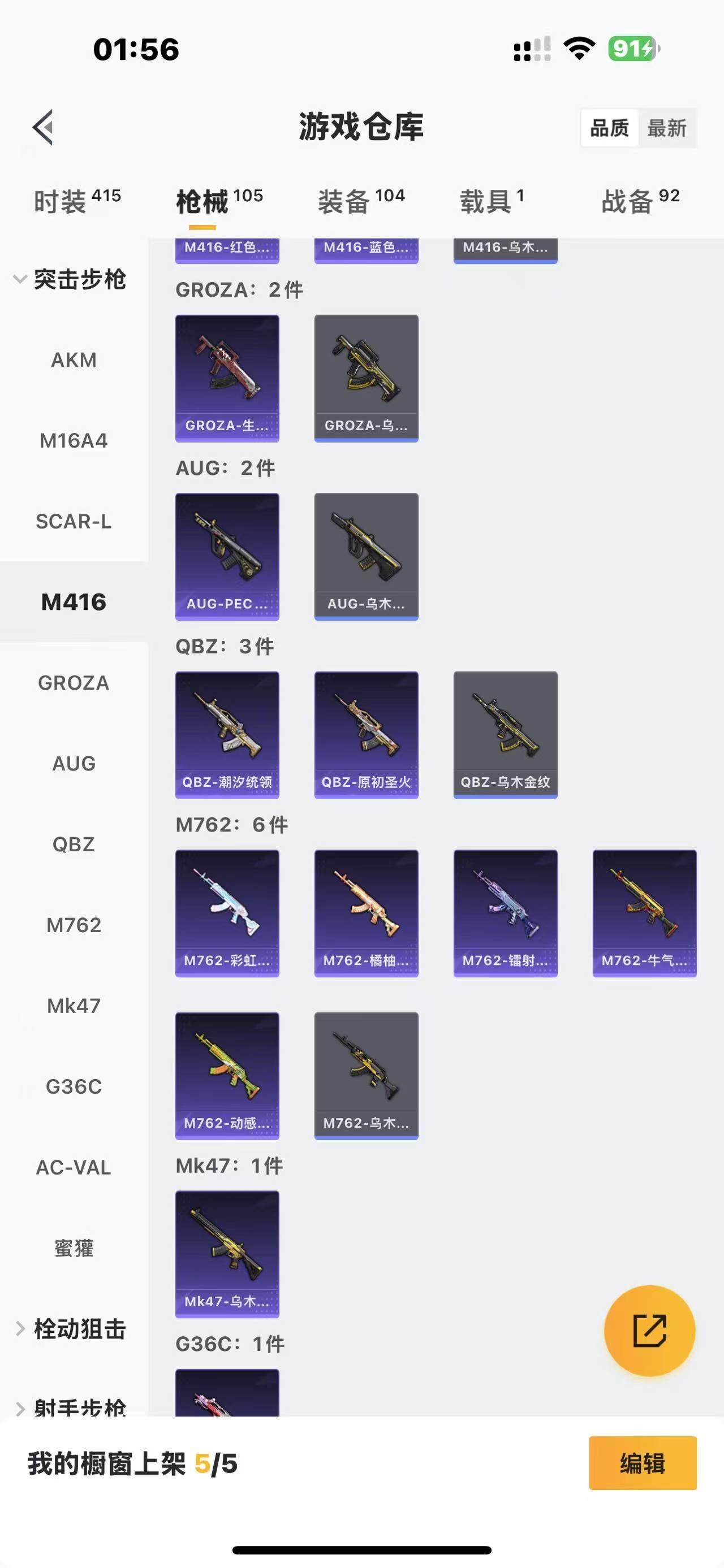Open the GROZA-生... skin tile
This screenshot has height=1568, width=724.
point(227,378)
